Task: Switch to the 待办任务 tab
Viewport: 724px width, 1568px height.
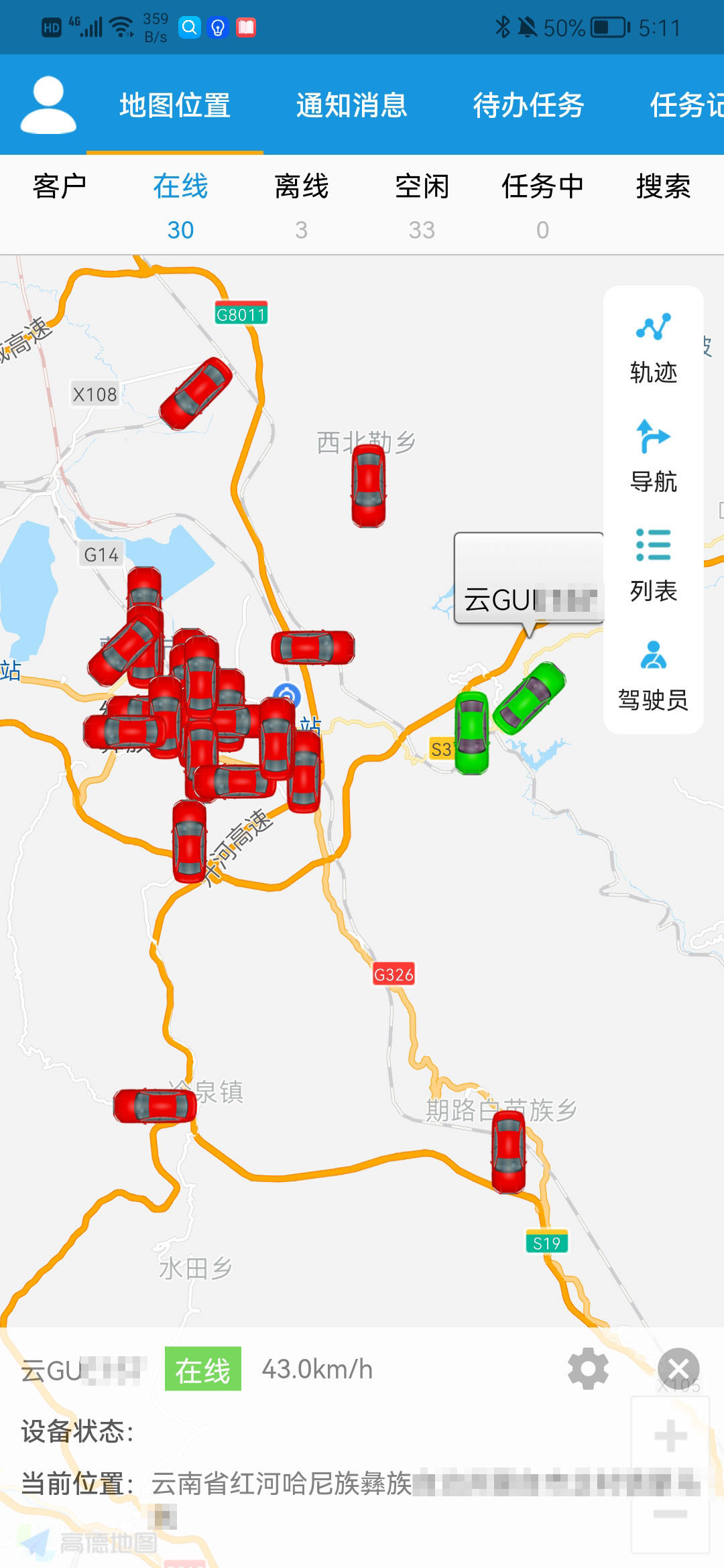Action: [x=528, y=105]
